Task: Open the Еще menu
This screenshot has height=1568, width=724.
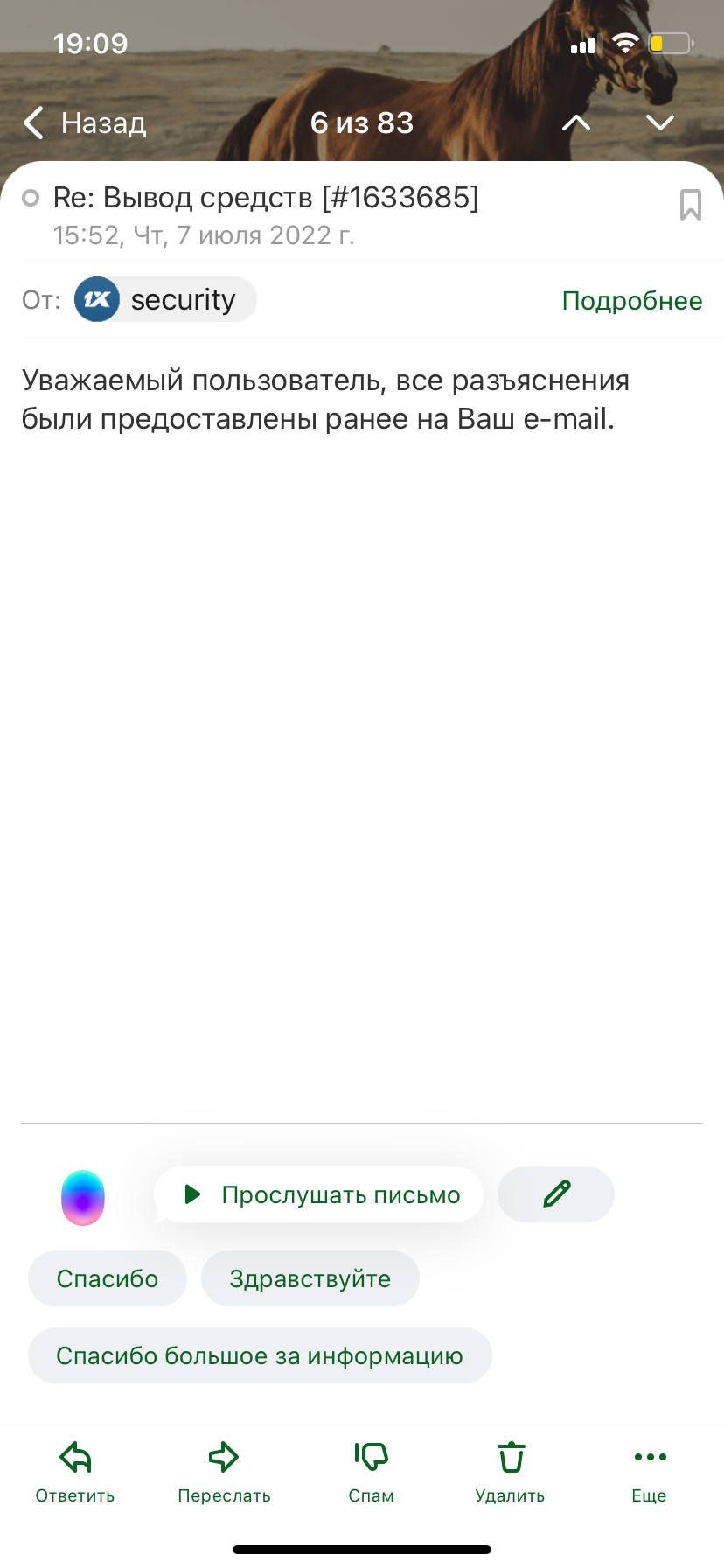Action: (650, 1473)
